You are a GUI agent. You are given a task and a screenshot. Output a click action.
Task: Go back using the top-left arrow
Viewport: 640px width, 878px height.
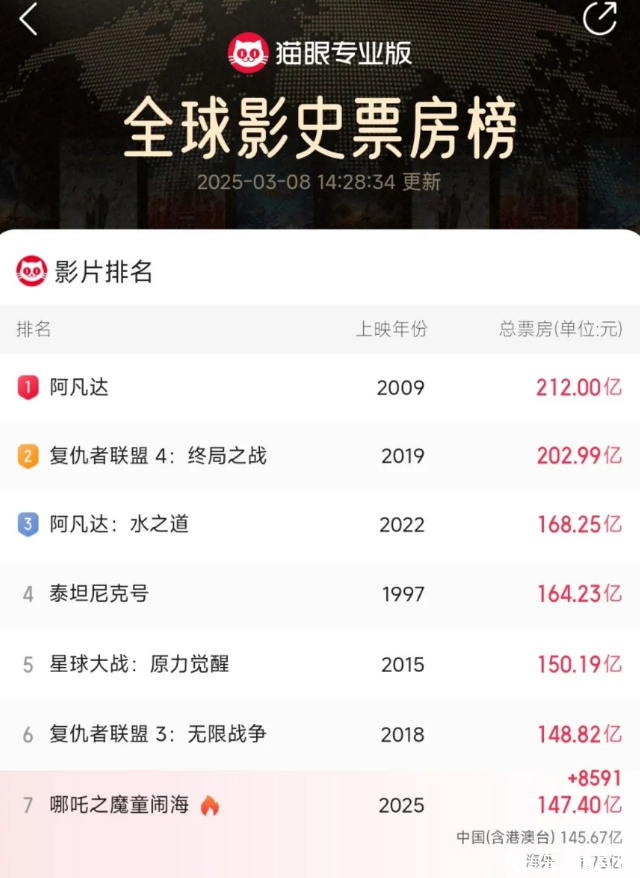29,19
